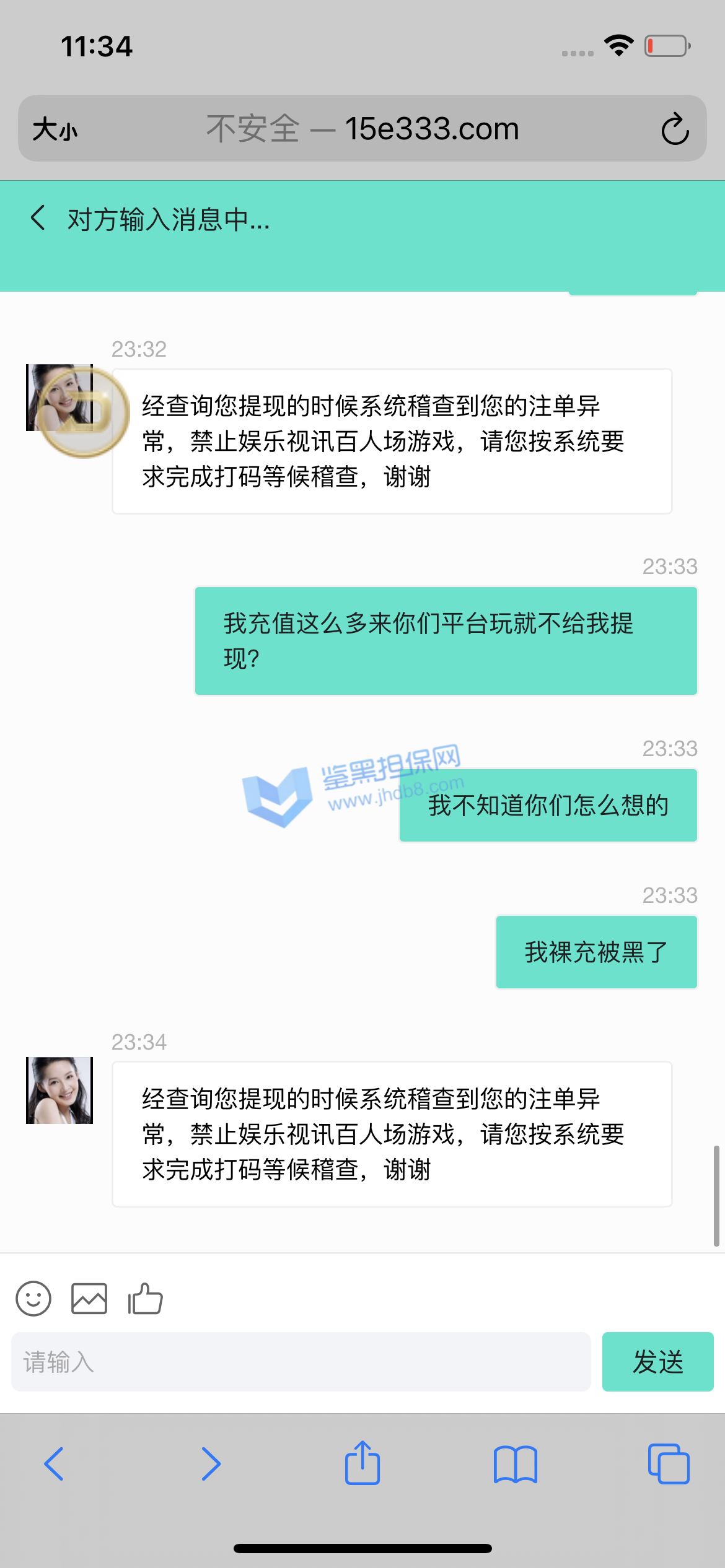Screen dimensions: 725x1568
Task: Go back in Safari history
Action: click(x=55, y=1464)
